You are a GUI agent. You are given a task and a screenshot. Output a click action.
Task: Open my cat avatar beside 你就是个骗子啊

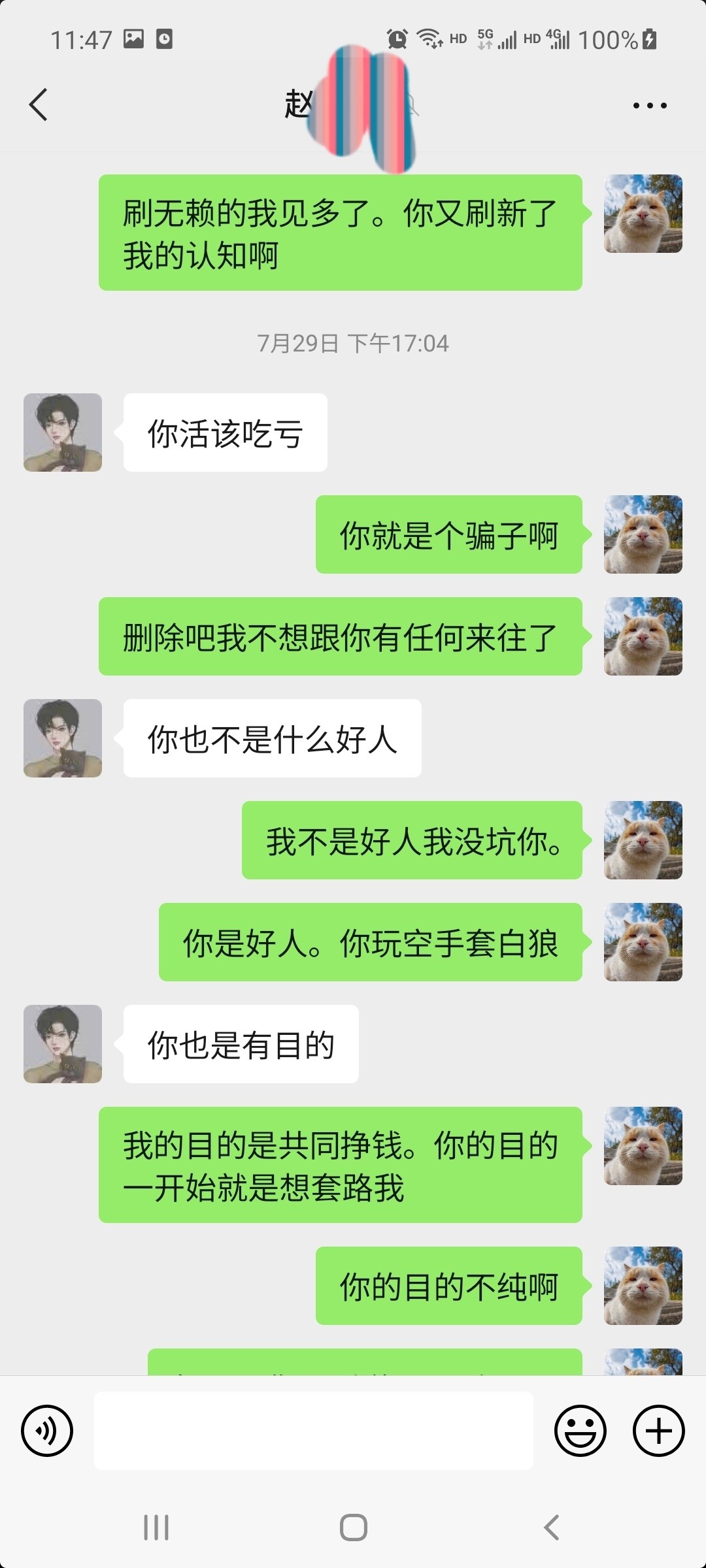pyautogui.click(x=643, y=534)
